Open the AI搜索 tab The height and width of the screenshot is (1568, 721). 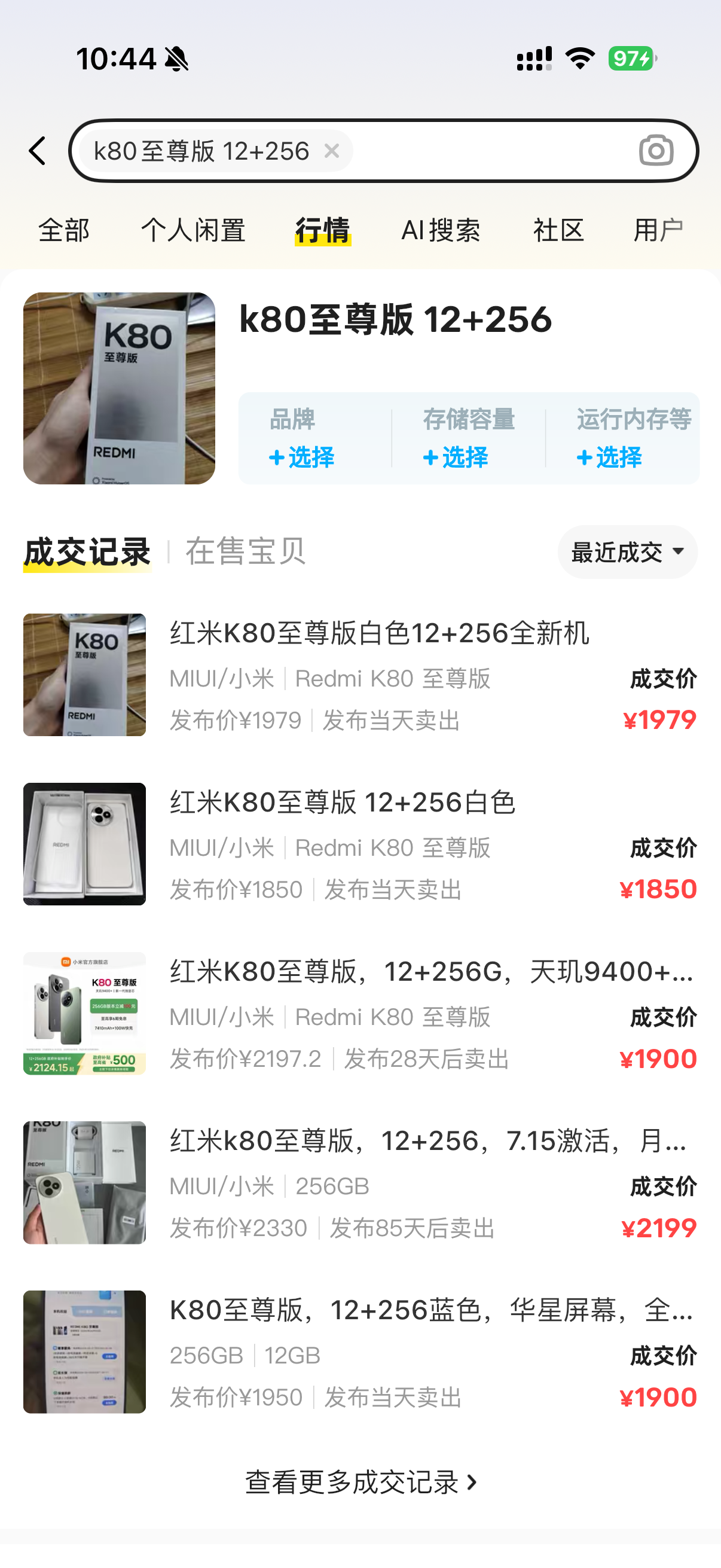441,231
